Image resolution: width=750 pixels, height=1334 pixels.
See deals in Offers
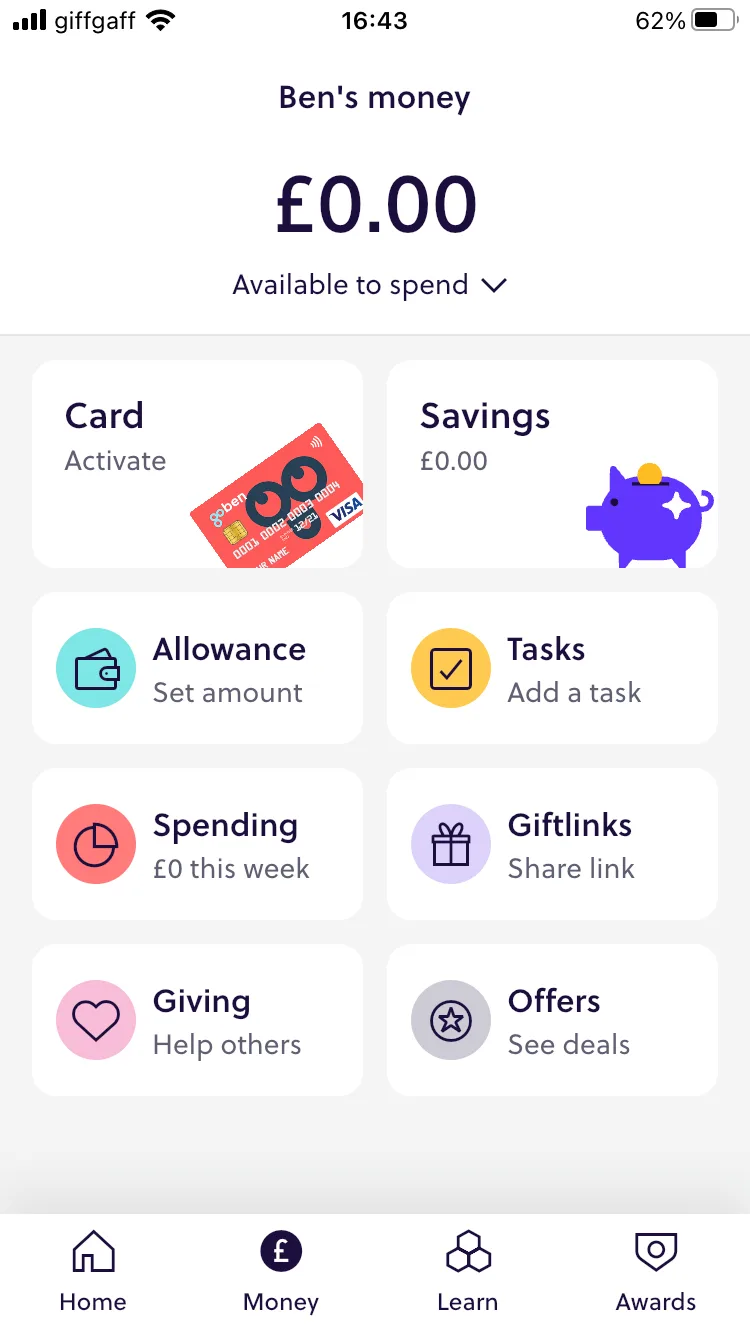click(552, 1020)
